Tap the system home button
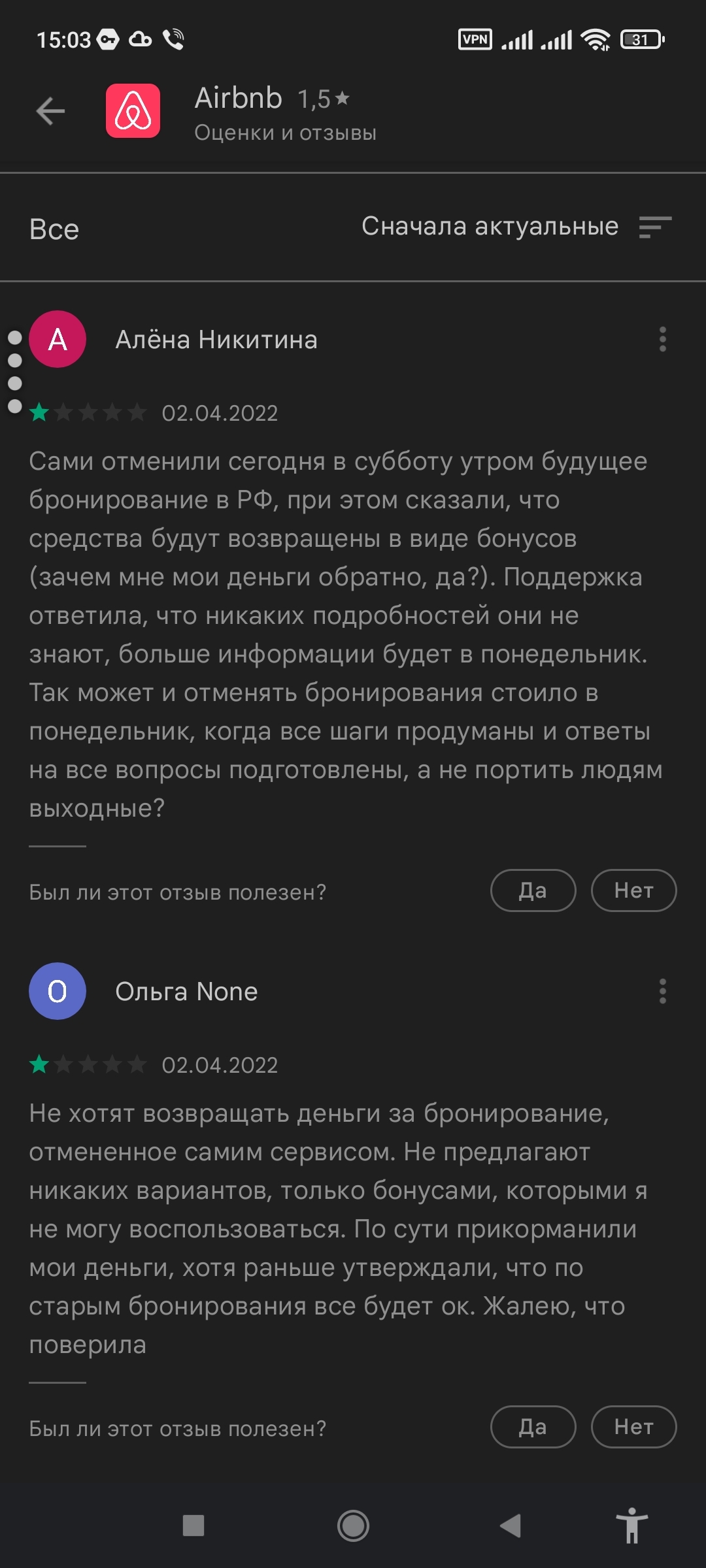The width and height of the screenshot is (706, 1568). [x=353, y=1526]
